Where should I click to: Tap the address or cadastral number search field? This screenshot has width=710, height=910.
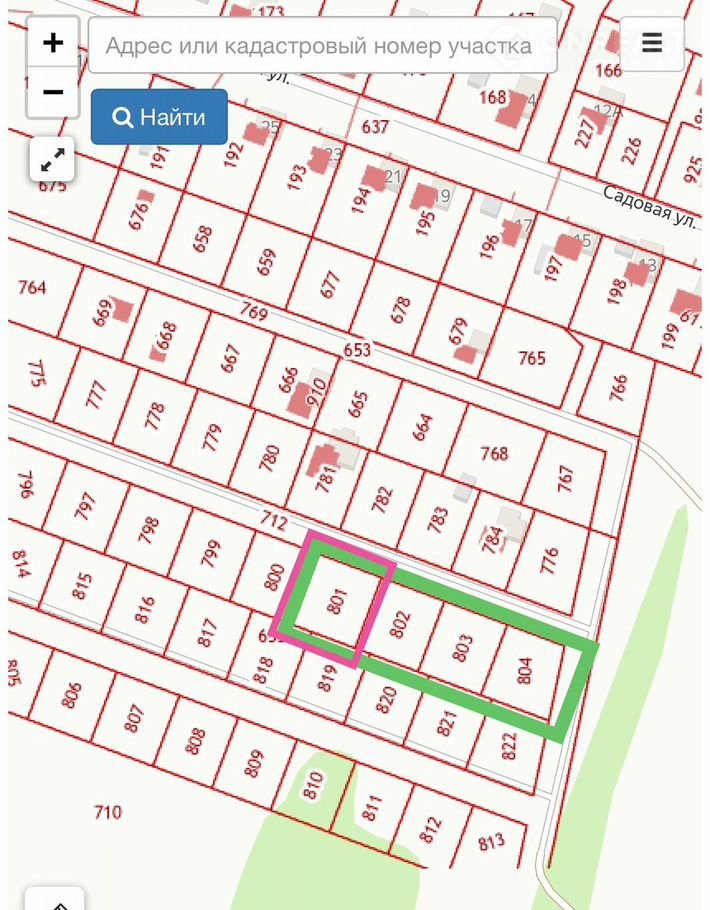[x=322, y=45]
